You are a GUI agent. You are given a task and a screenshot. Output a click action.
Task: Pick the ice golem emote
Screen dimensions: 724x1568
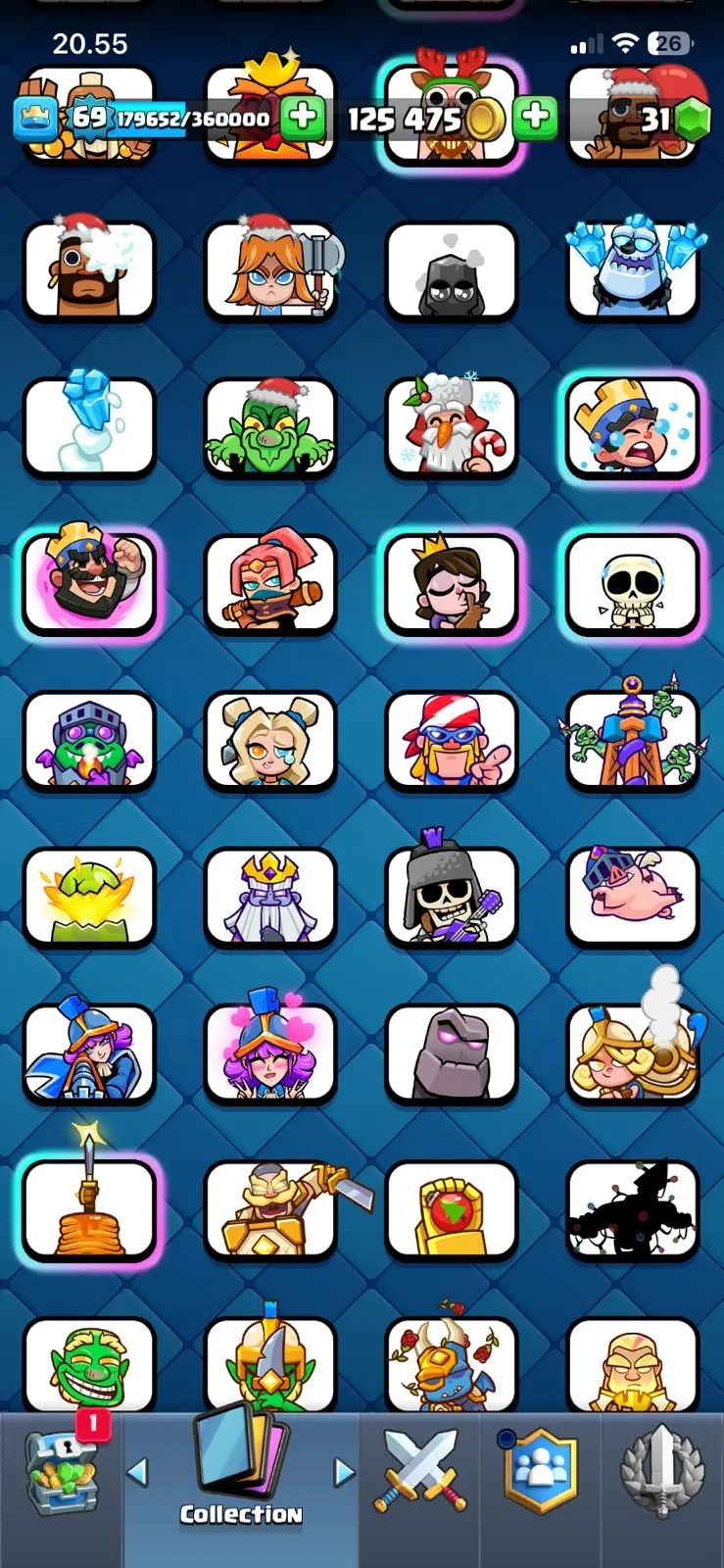[x=633, y=270]
